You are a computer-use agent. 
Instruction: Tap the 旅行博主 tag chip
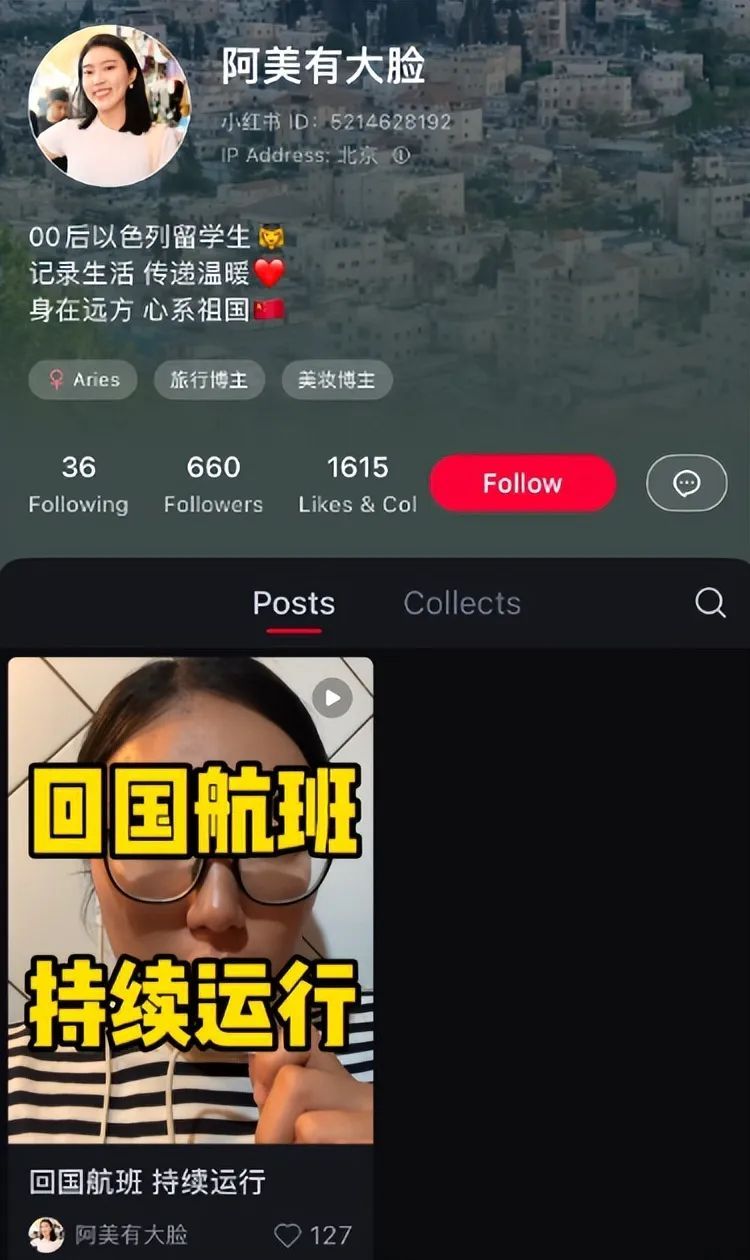209,380
